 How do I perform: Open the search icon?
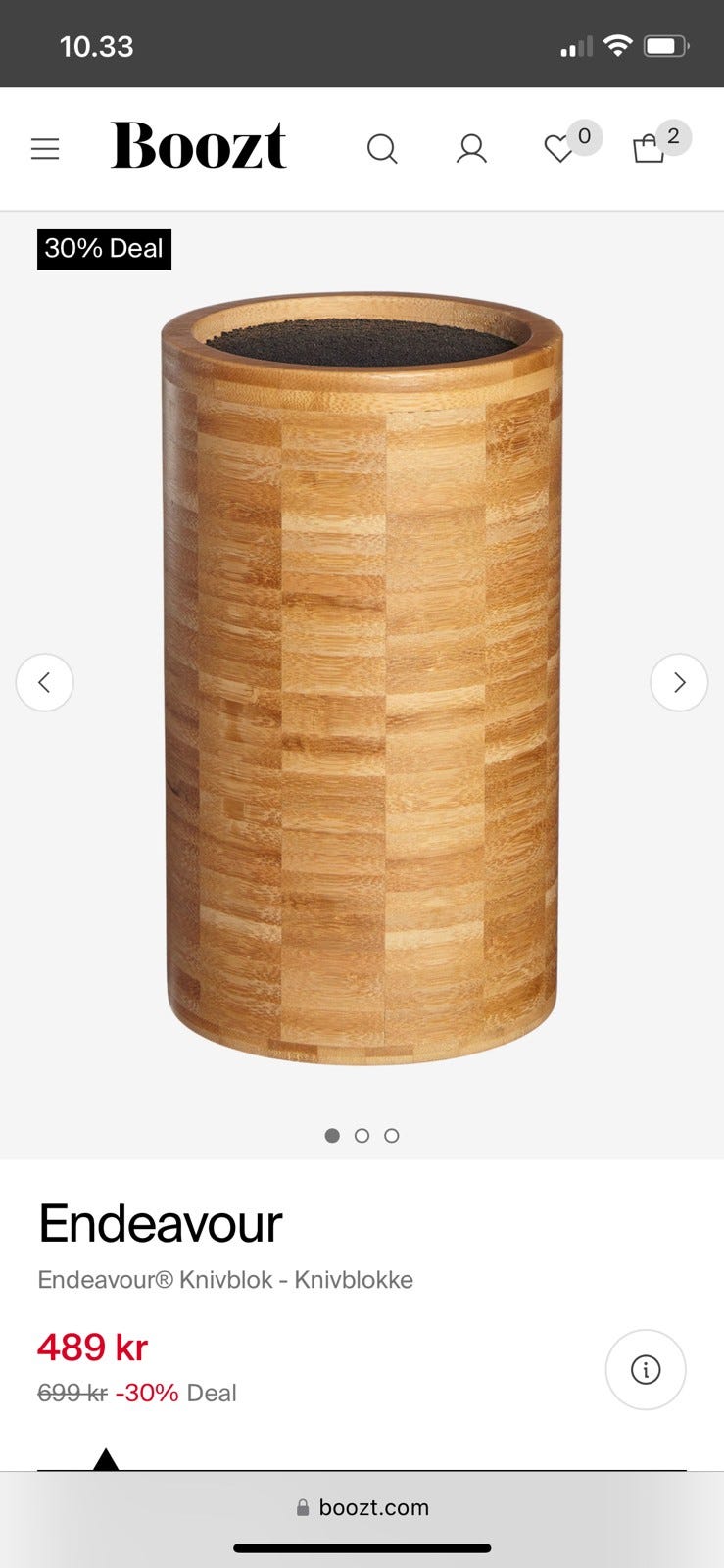(x=382, y=149)
